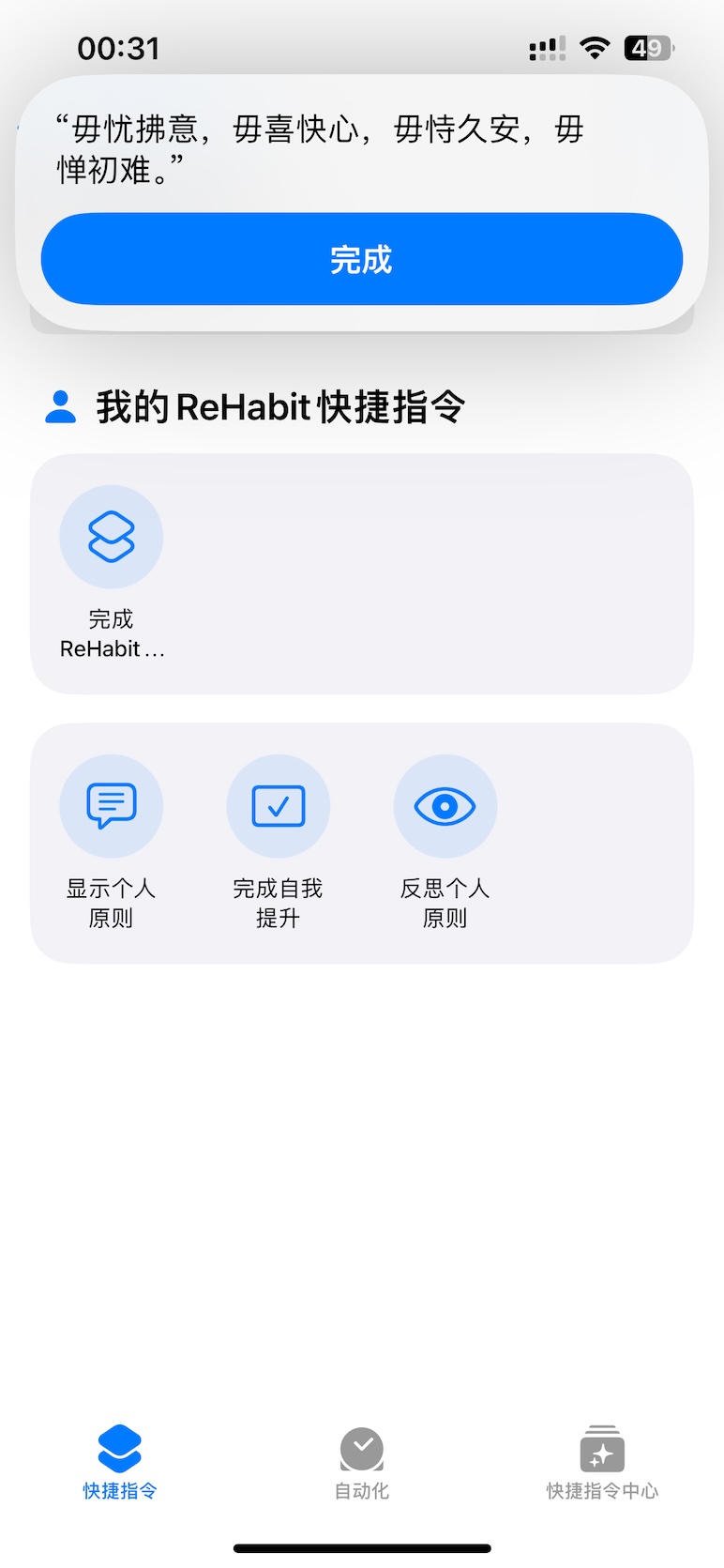
Task: Tap the 完成 button in the Siri popup
Action: 361,259
